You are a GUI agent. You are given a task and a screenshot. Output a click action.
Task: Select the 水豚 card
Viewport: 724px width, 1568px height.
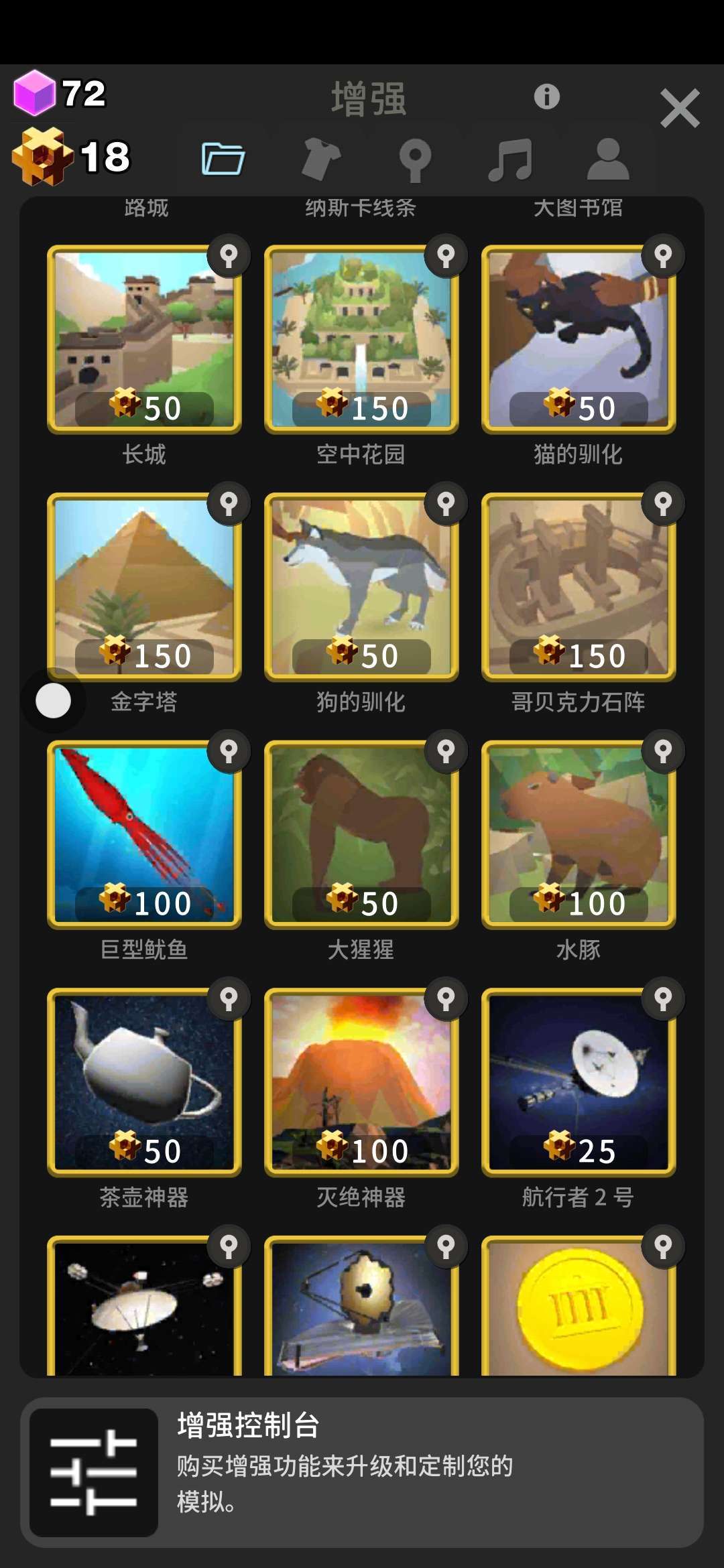click(x=579, y=834)
